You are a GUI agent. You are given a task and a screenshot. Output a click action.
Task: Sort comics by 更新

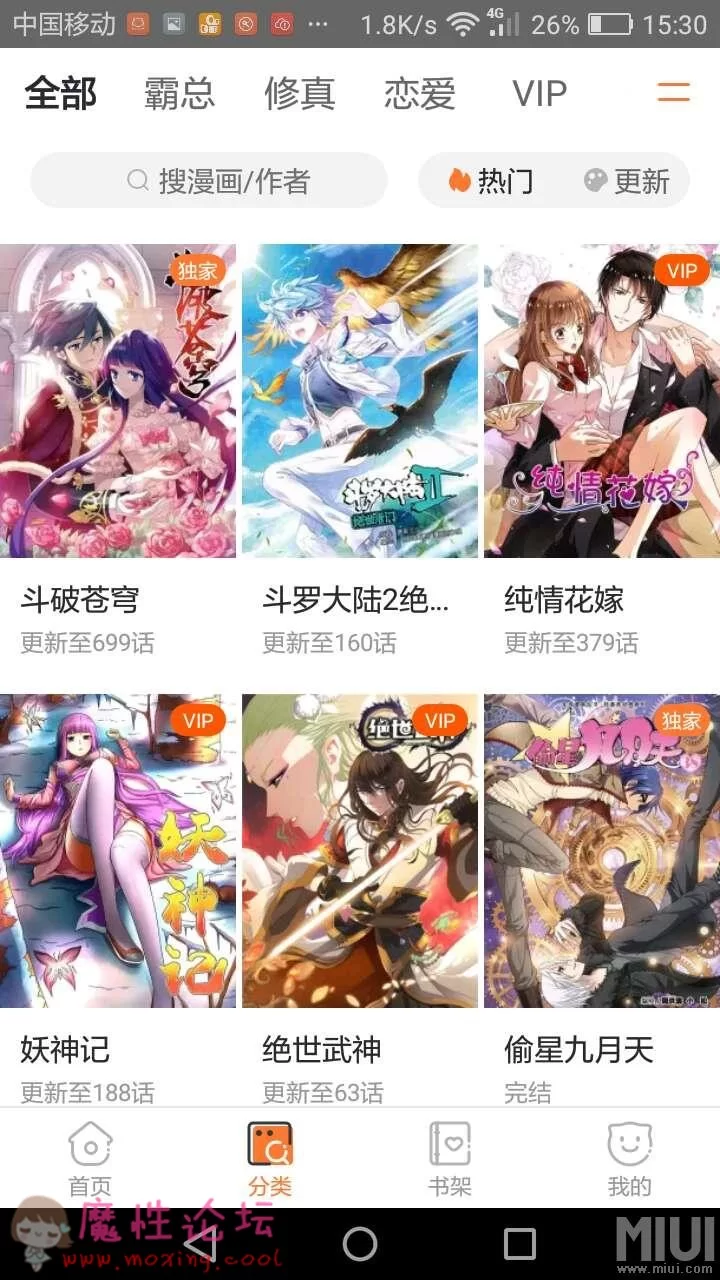click(627, 181)
